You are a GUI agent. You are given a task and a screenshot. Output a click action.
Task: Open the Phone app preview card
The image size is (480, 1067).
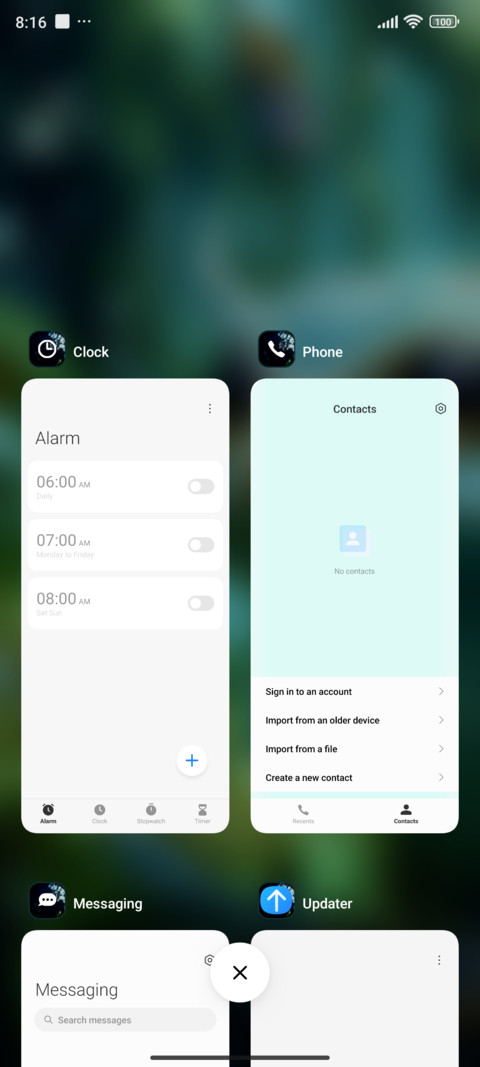pyautogui.click(x=355, y=606)
